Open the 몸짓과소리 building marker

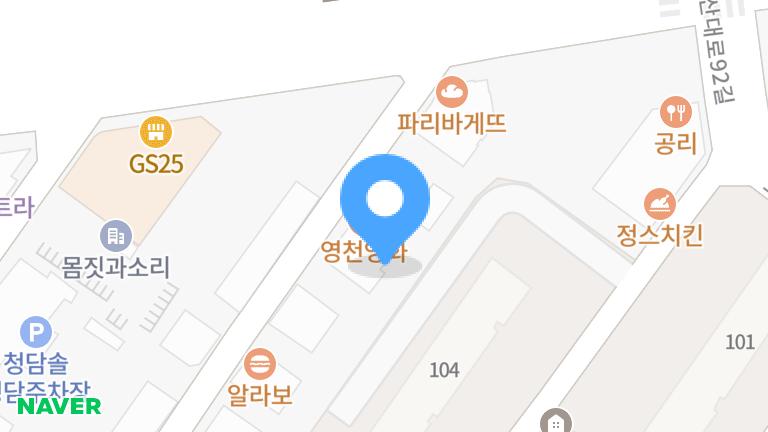coord(116,236)
